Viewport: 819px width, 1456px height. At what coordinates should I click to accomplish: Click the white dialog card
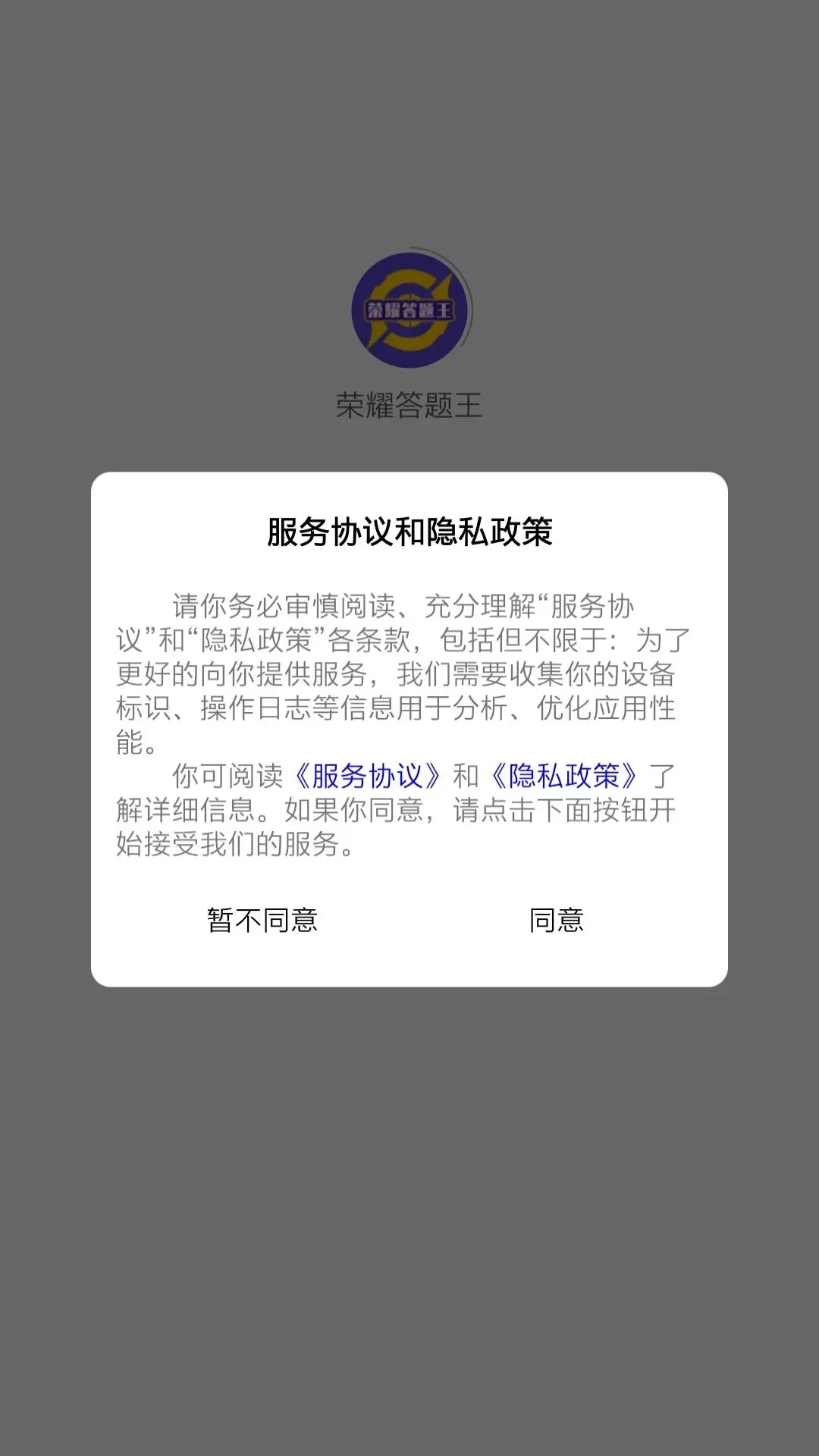point(409,728)
